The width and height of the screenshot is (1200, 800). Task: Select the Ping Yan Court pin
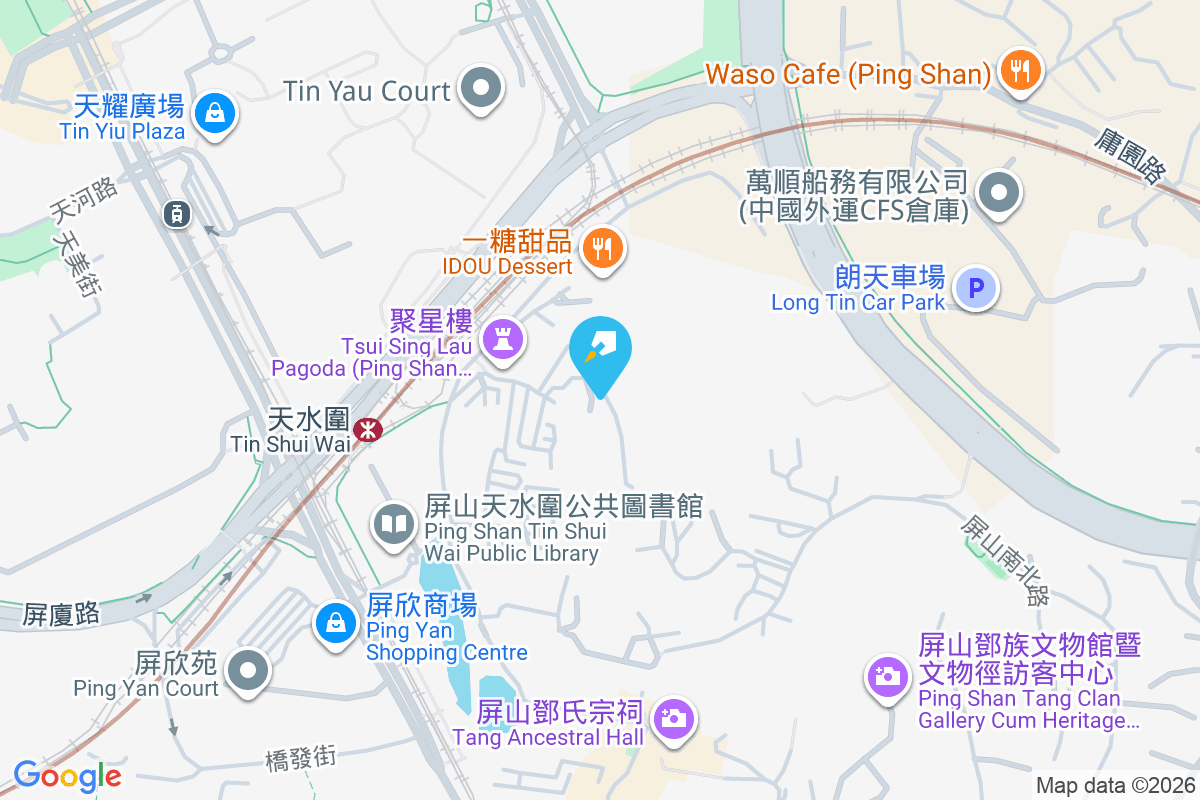coord(247,670)
